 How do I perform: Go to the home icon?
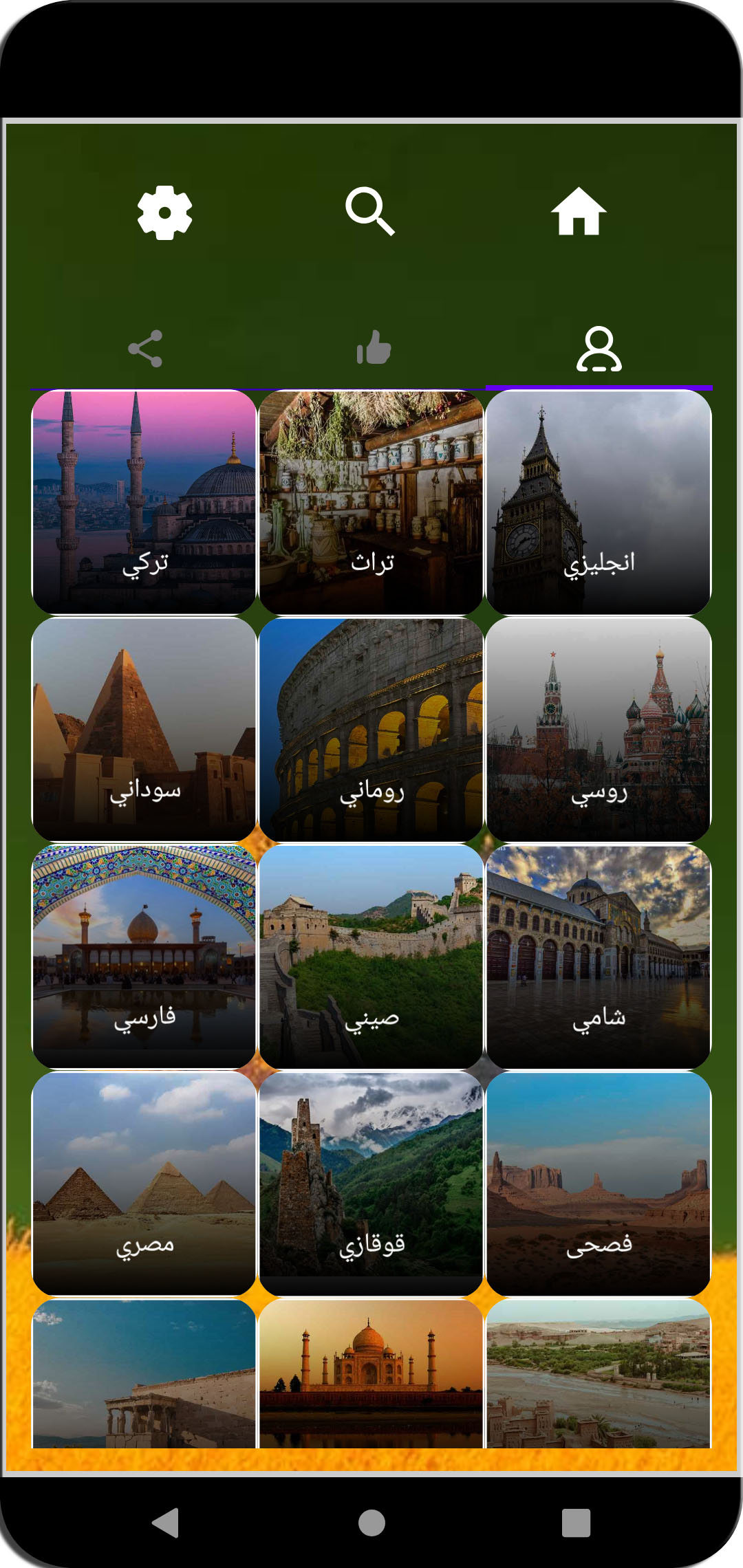[579, 212]
